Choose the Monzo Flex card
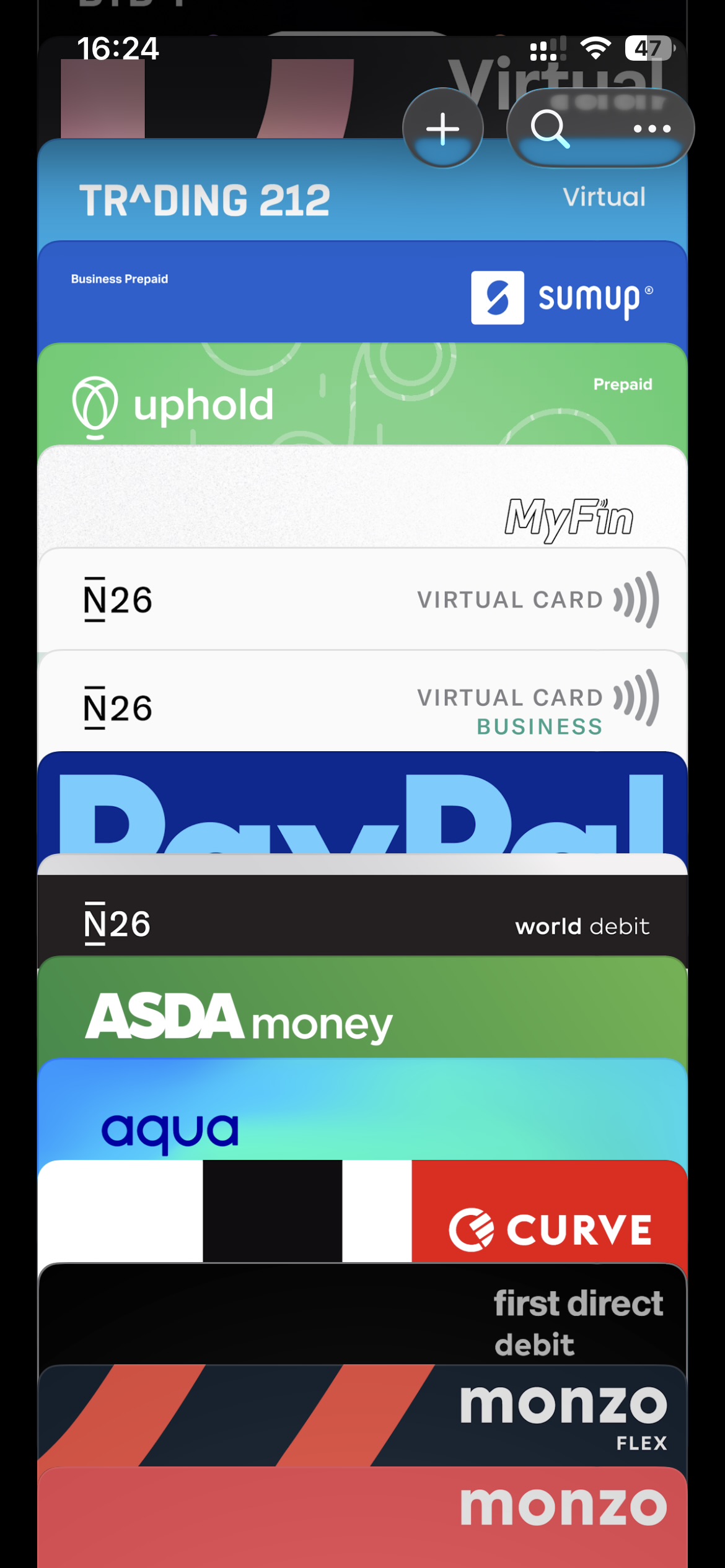 (362, 1418)
